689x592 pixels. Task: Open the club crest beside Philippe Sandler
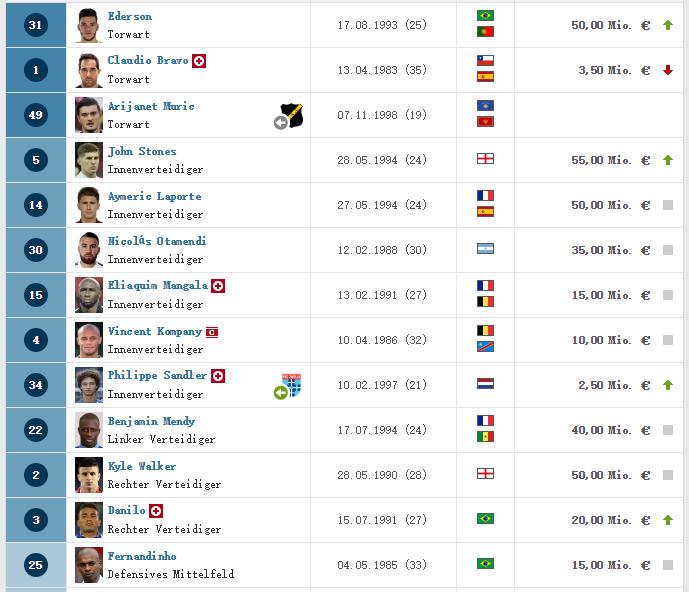(x=293, y=385)
